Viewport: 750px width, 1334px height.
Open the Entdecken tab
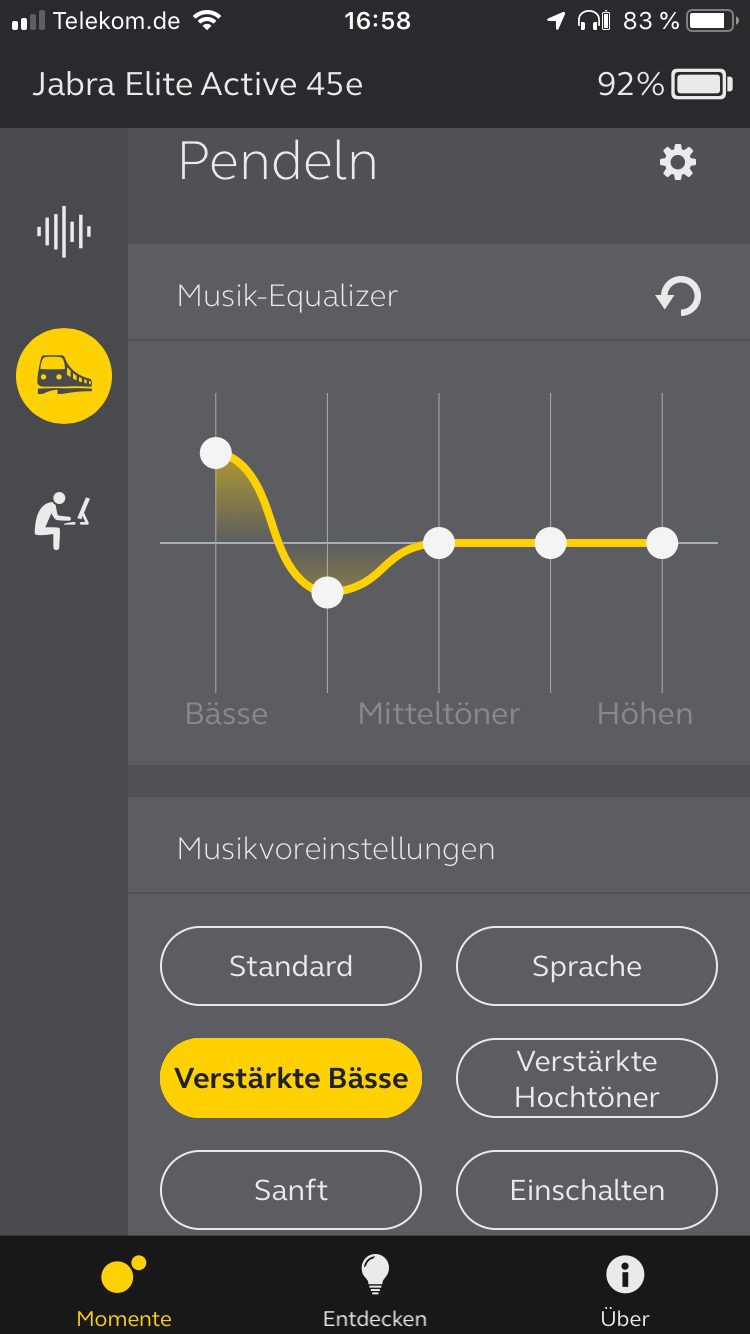tap(375, 1290)
